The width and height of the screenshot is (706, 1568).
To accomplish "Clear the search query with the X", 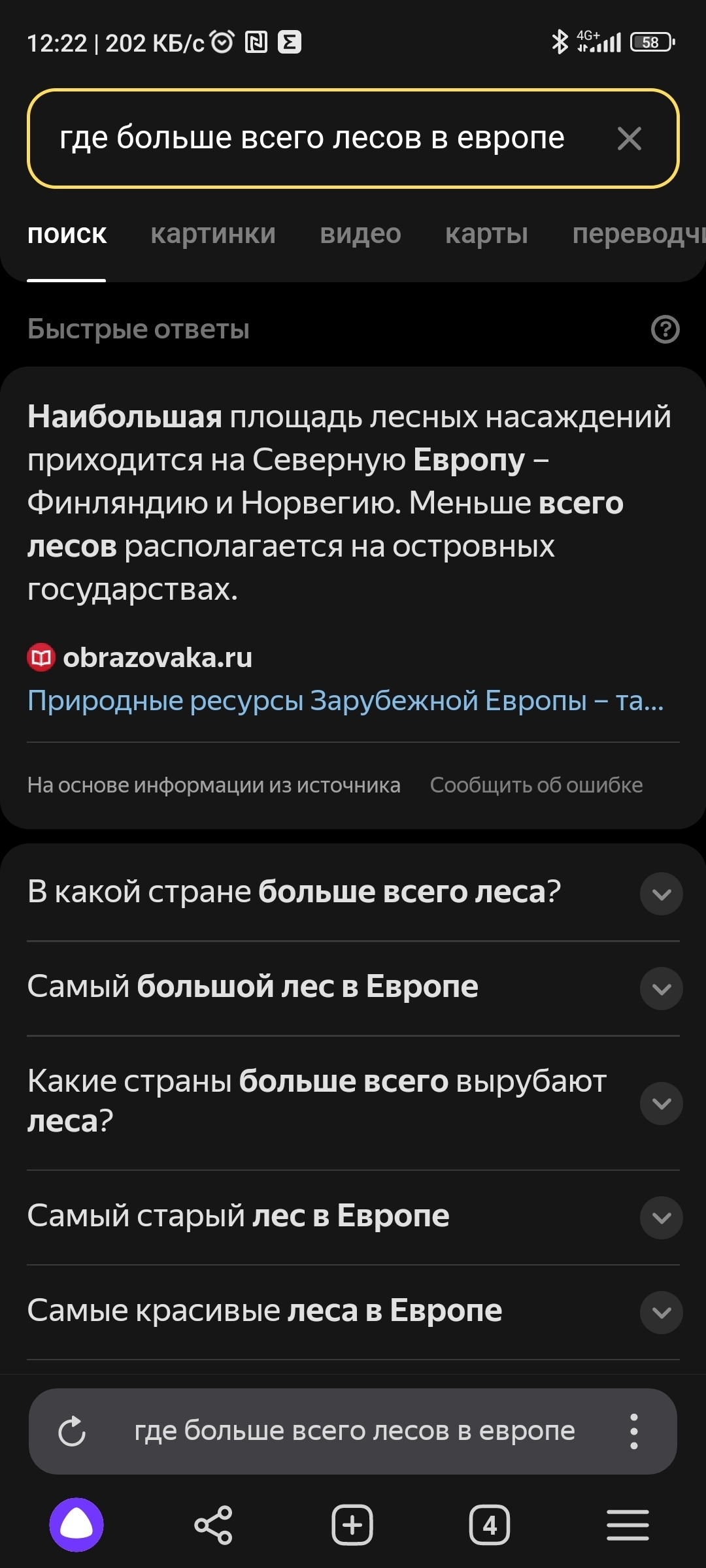I will point(629,139).
